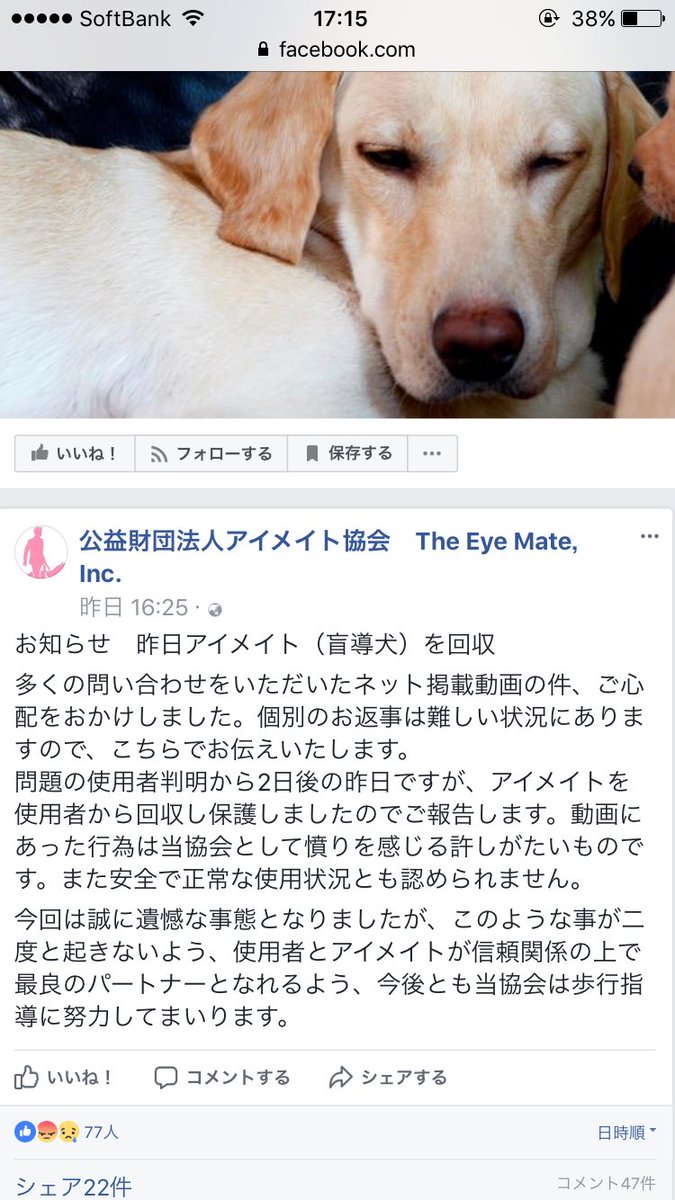Save the page with 保存する
The height and width of the screenshot is (1200, 675).
click(348, 453)
